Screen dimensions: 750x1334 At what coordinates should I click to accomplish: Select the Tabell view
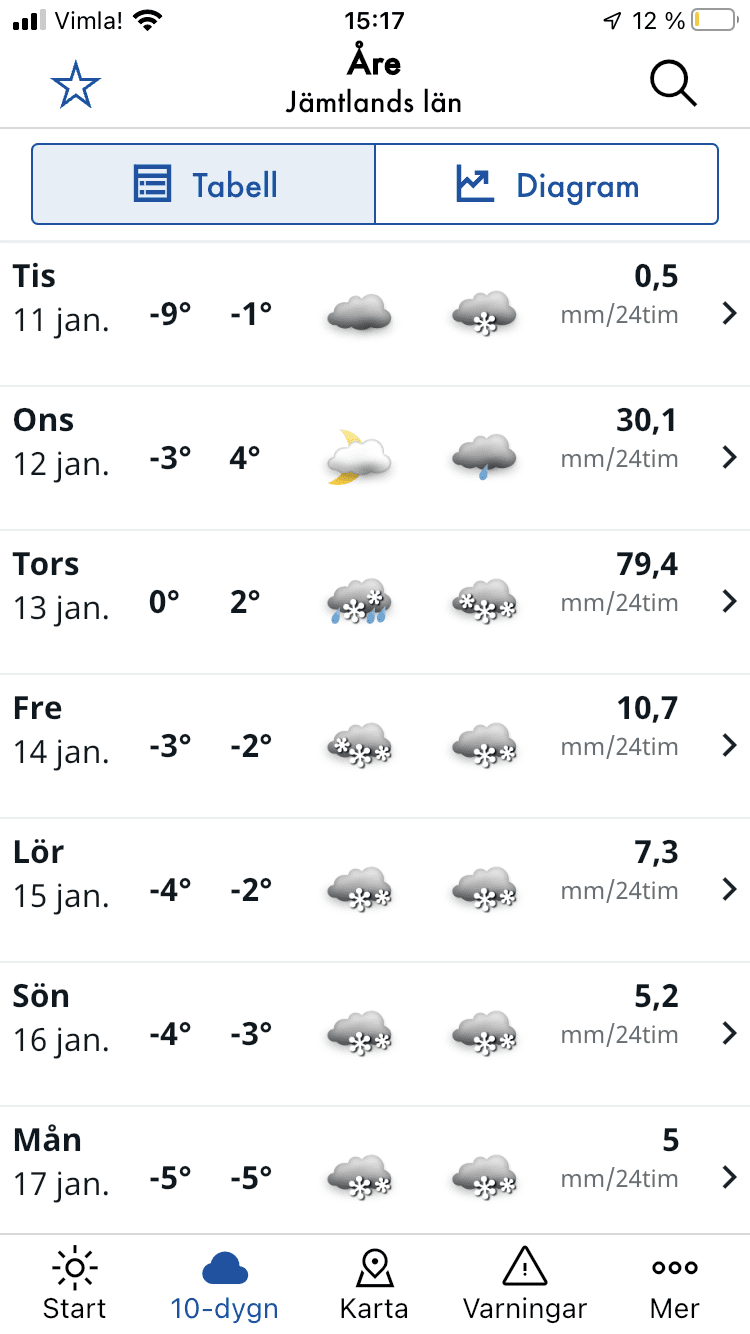pos(205,185)
